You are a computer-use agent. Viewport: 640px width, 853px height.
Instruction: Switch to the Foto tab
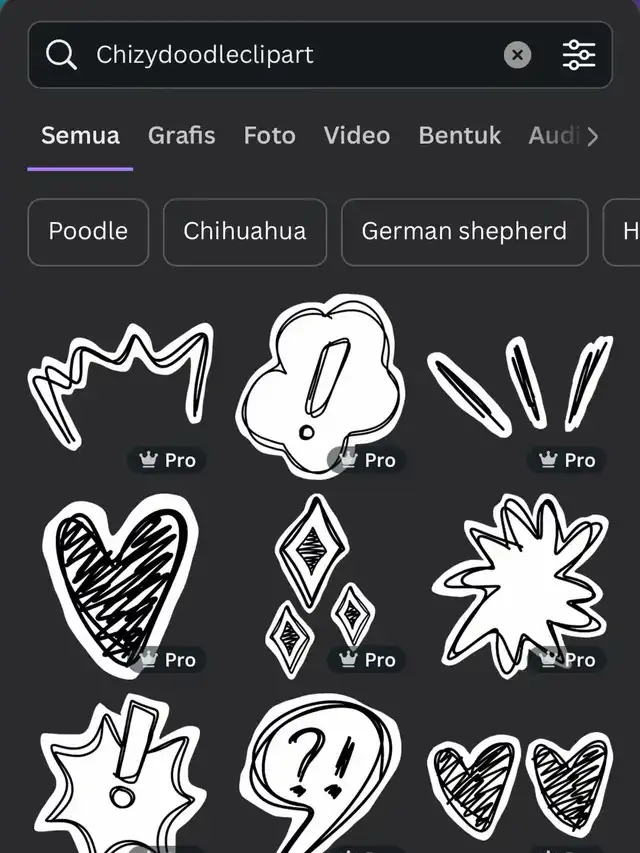click(269, 136)
